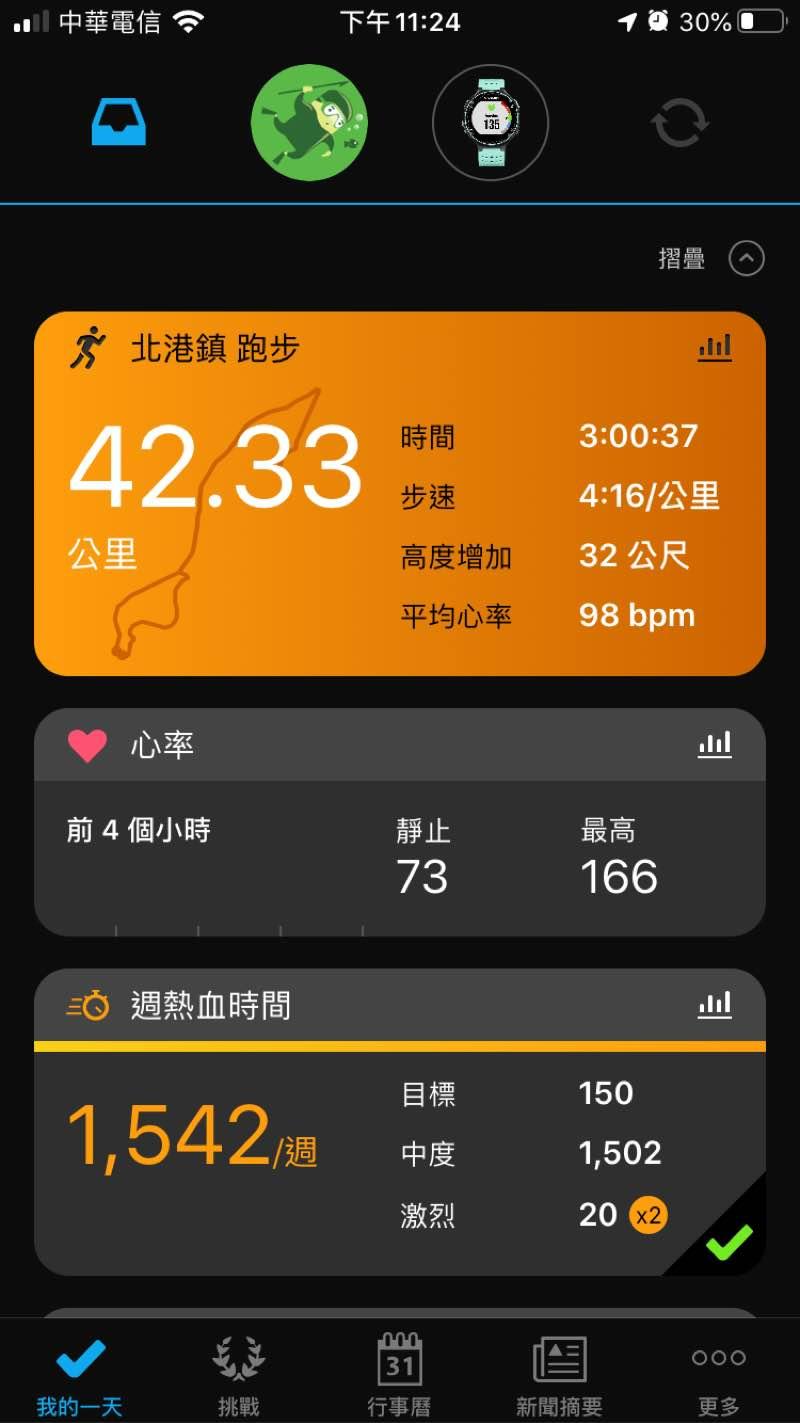The image size is (800, 1423).
Task: View the 週熱血時間 chart icon
Action: click(x=715, y=1005)
